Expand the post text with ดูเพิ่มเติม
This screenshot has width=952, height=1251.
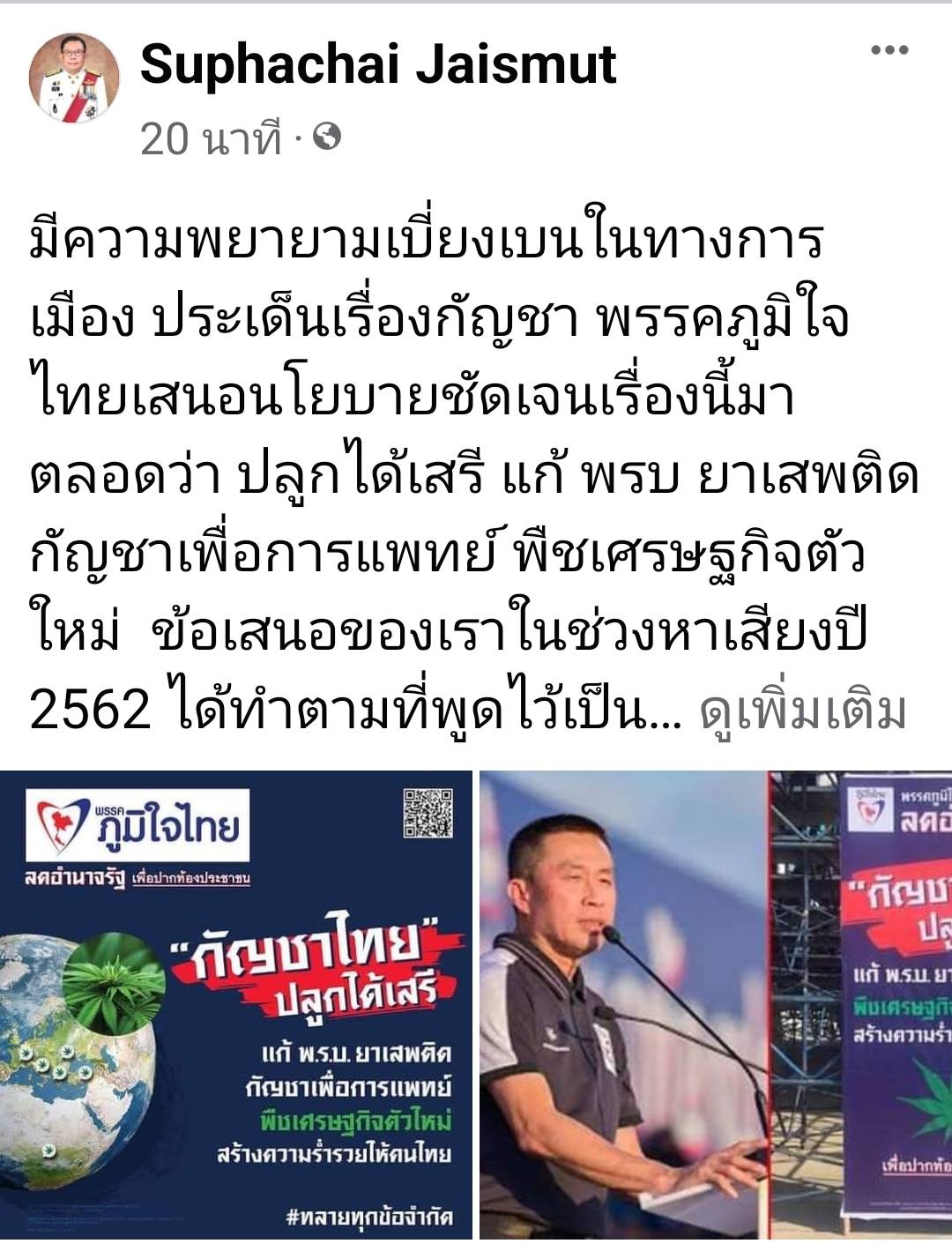803,711
